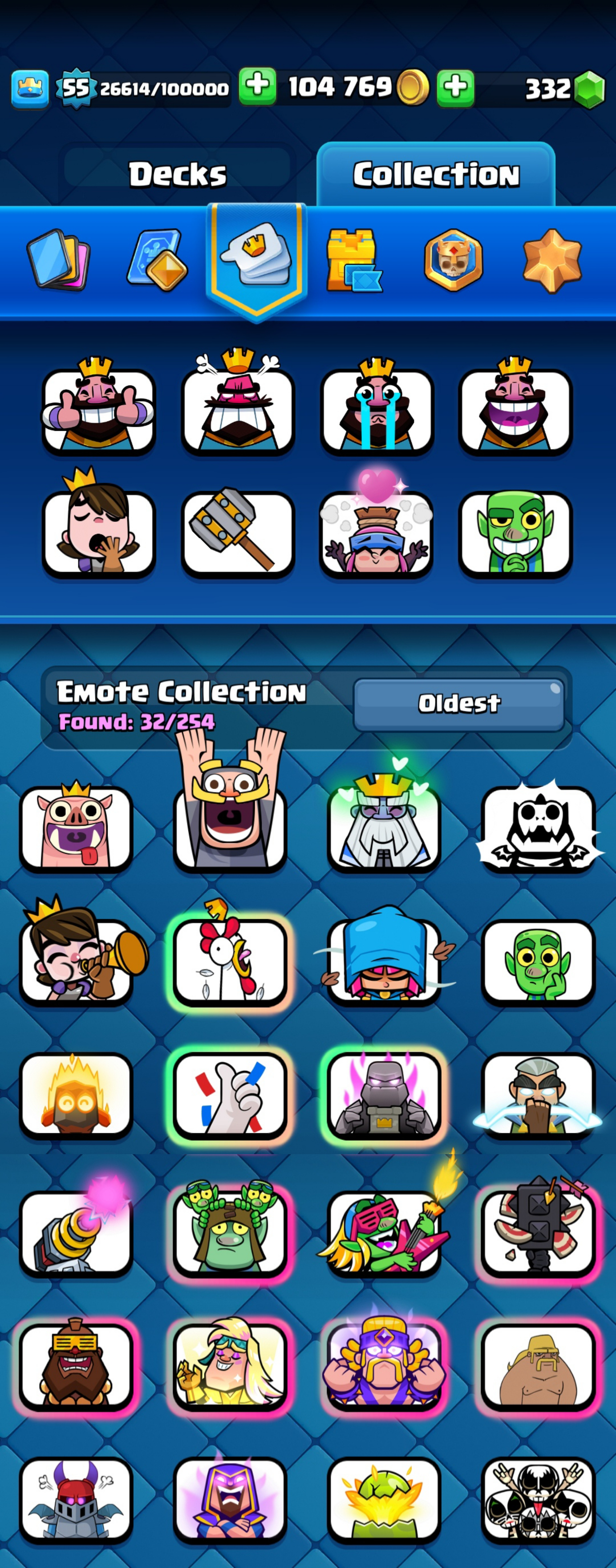Add gold with the green plus button
616x1568 pixels.
click(257, 86)
